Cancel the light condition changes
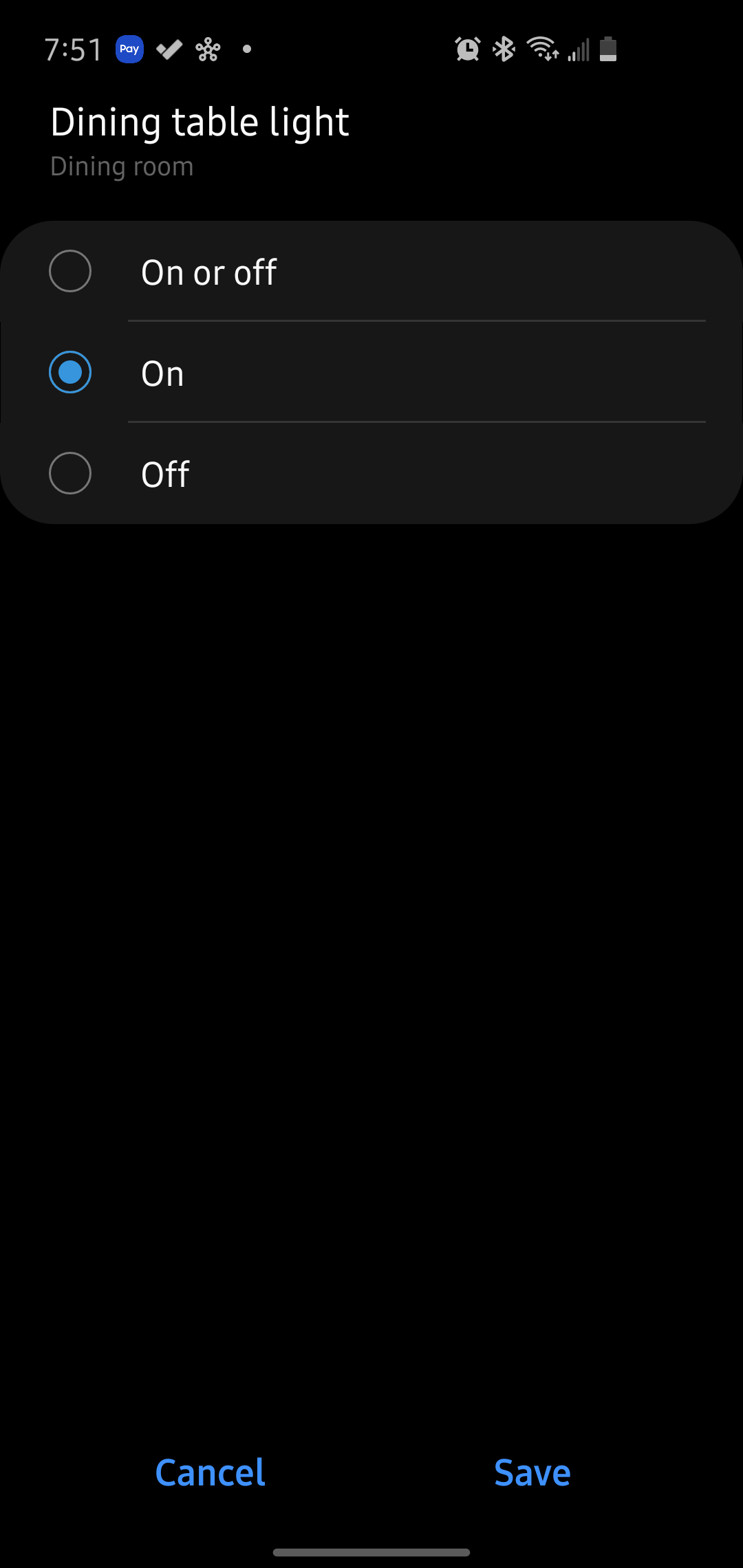The width and height of the screenshot is (743, 1568). pos(210,1472)
